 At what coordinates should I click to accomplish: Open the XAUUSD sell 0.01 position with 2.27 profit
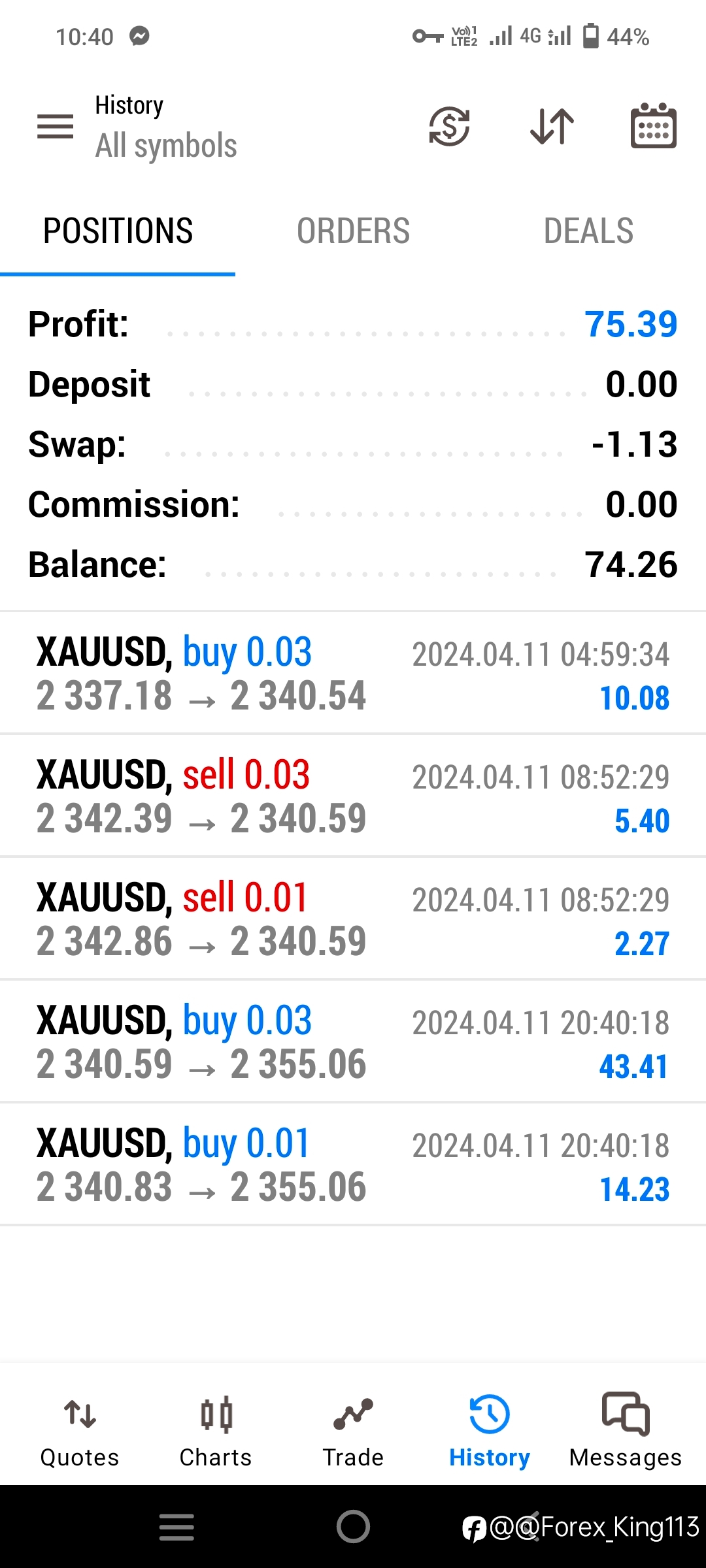(353, 919)
